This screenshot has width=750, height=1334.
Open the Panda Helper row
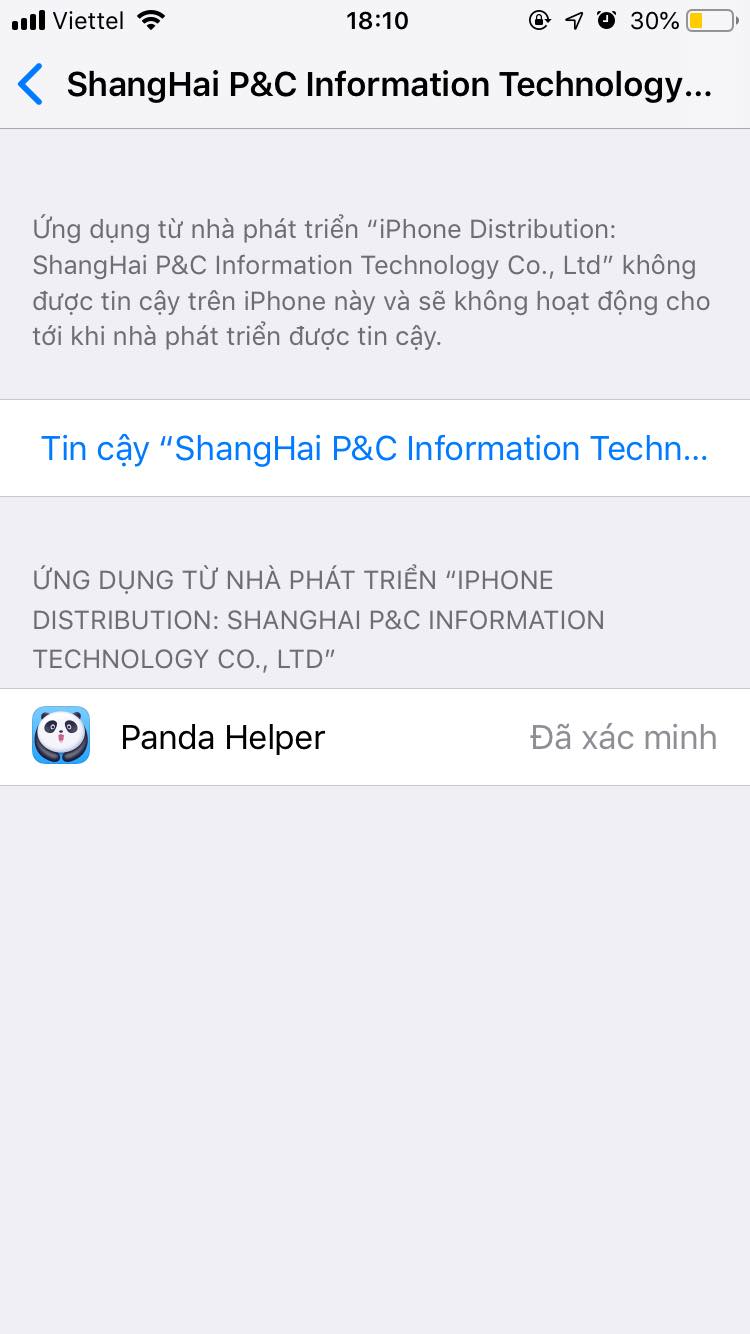pos(374,737)
